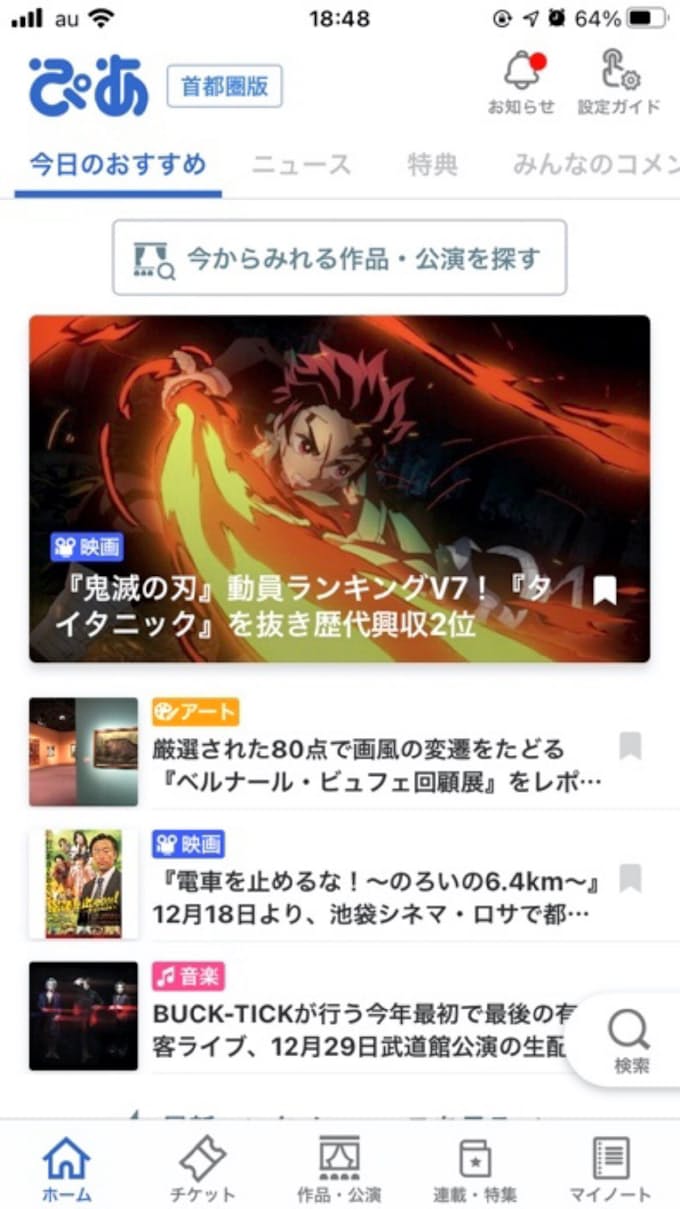Tap the floating 検索 search button
Screen dimensions: 680x1209
click(630, 1041)
